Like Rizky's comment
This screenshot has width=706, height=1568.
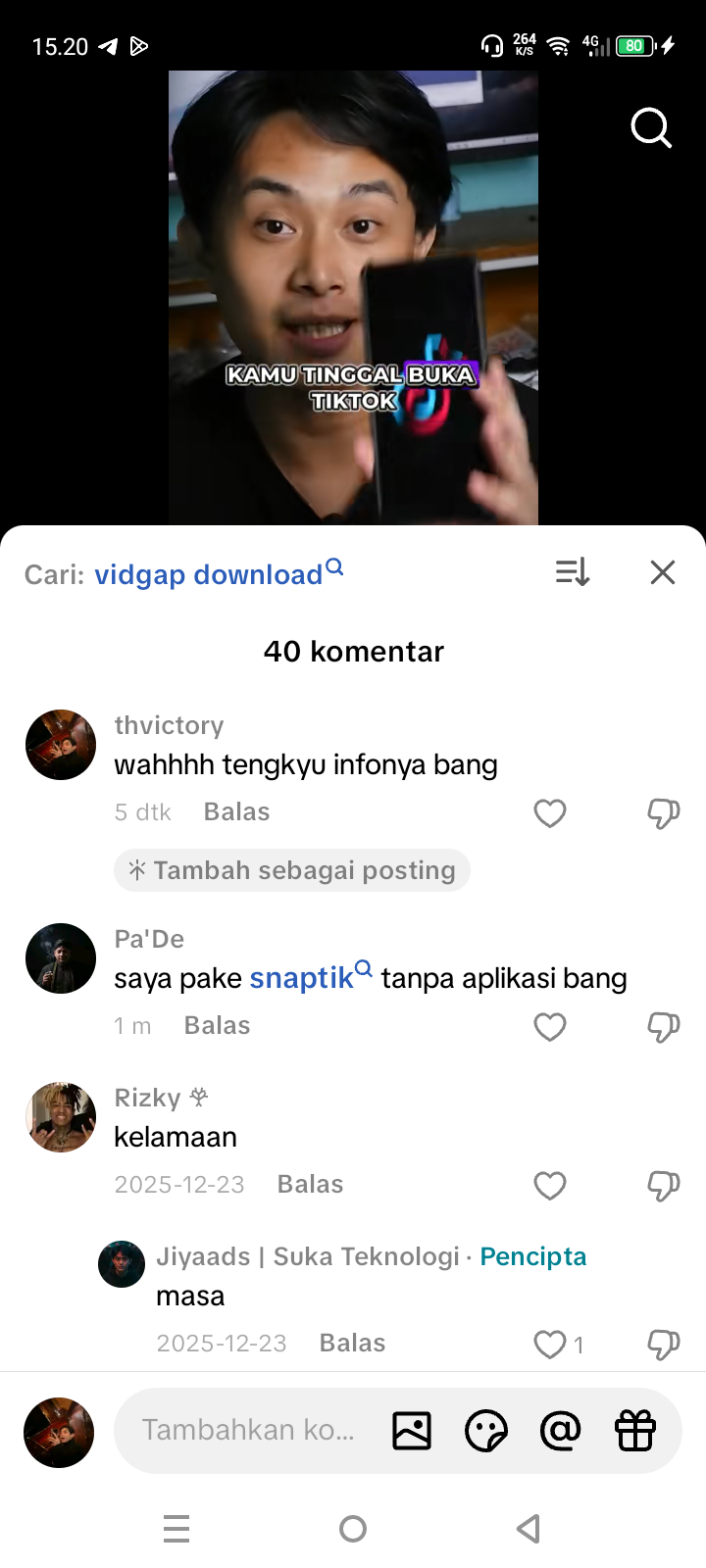click(x=549, y=1186)
